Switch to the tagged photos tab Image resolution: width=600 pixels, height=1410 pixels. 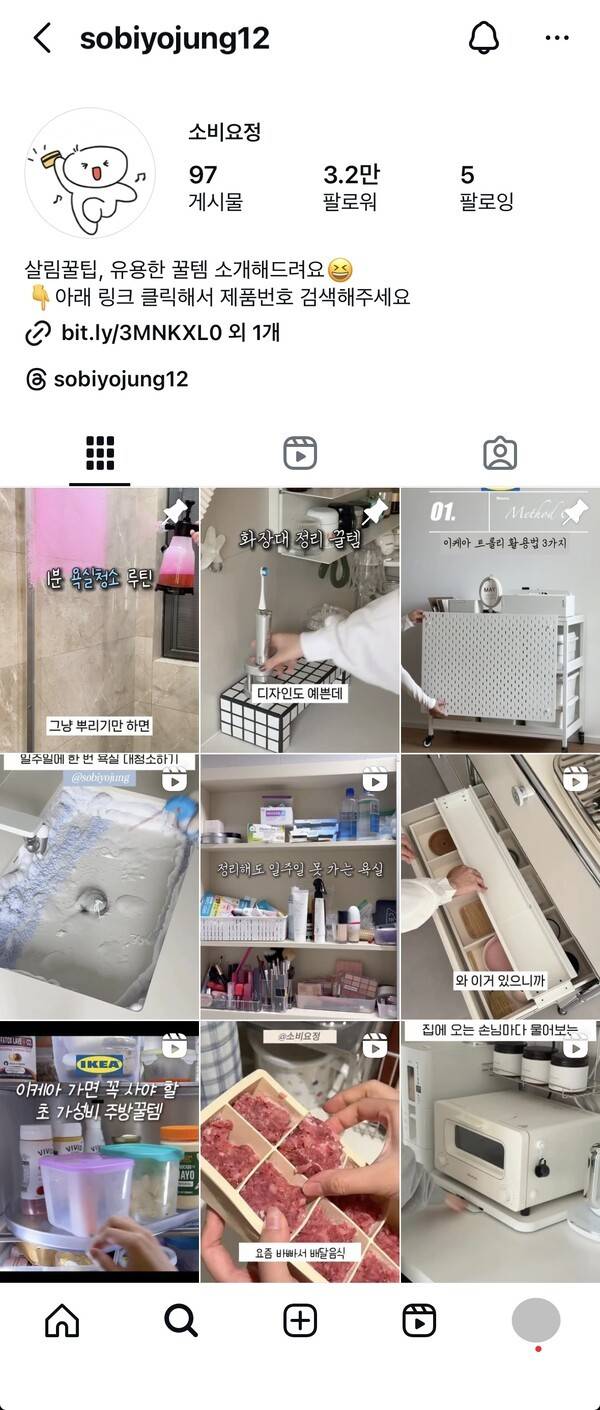coord(499,452)
